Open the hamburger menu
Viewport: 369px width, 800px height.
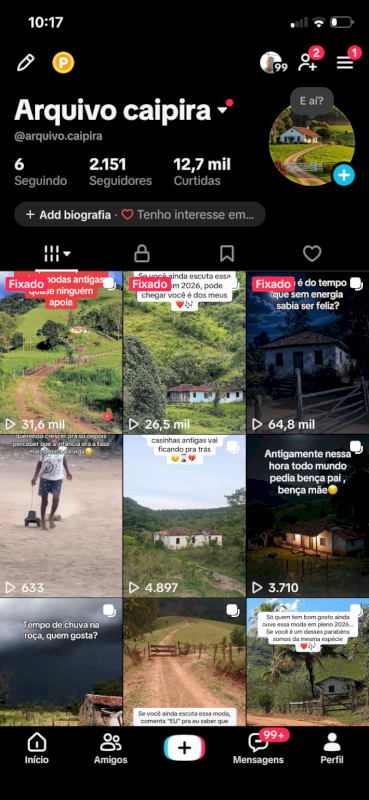point(346,62)
